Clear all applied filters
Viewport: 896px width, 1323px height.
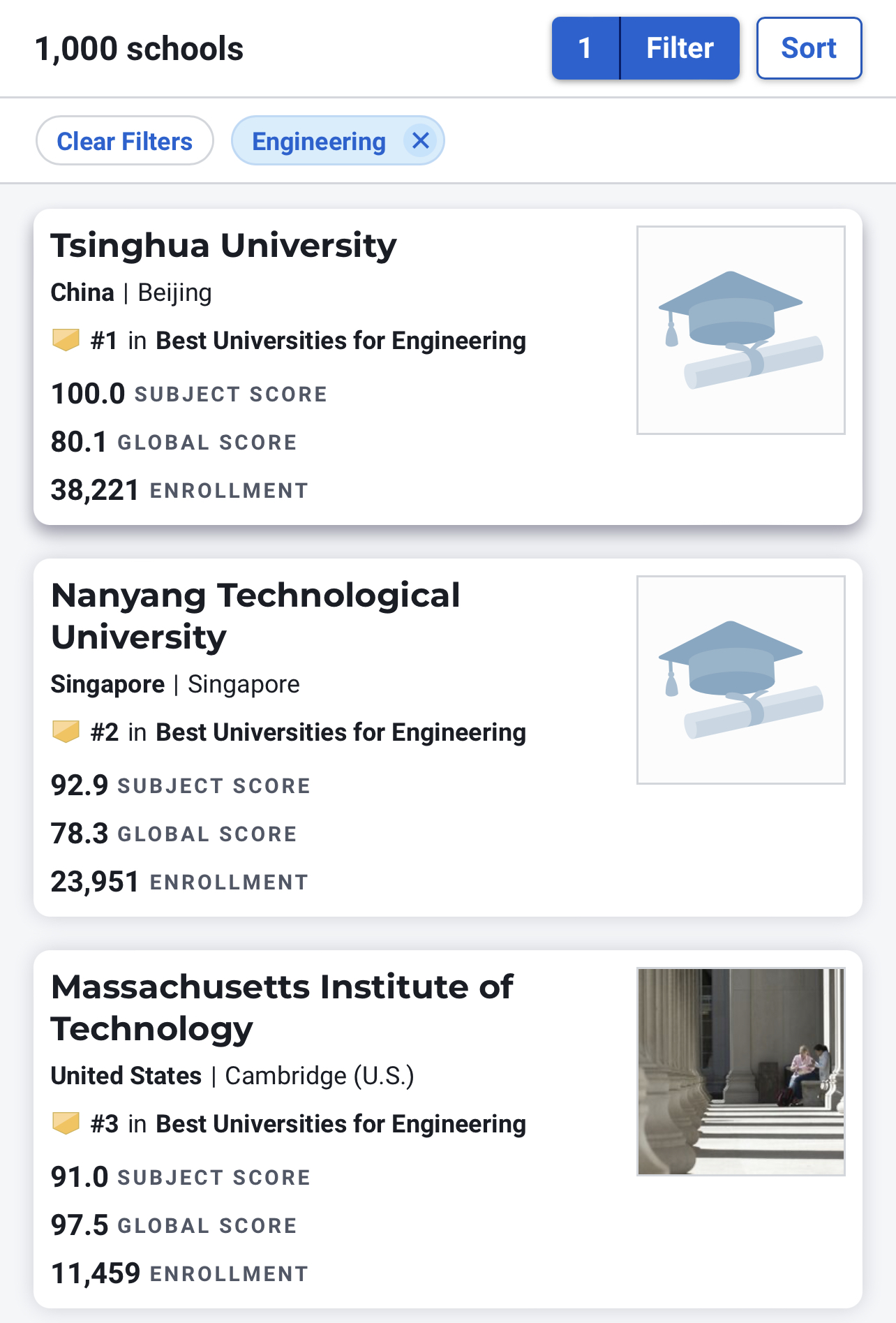pos(124,141)
